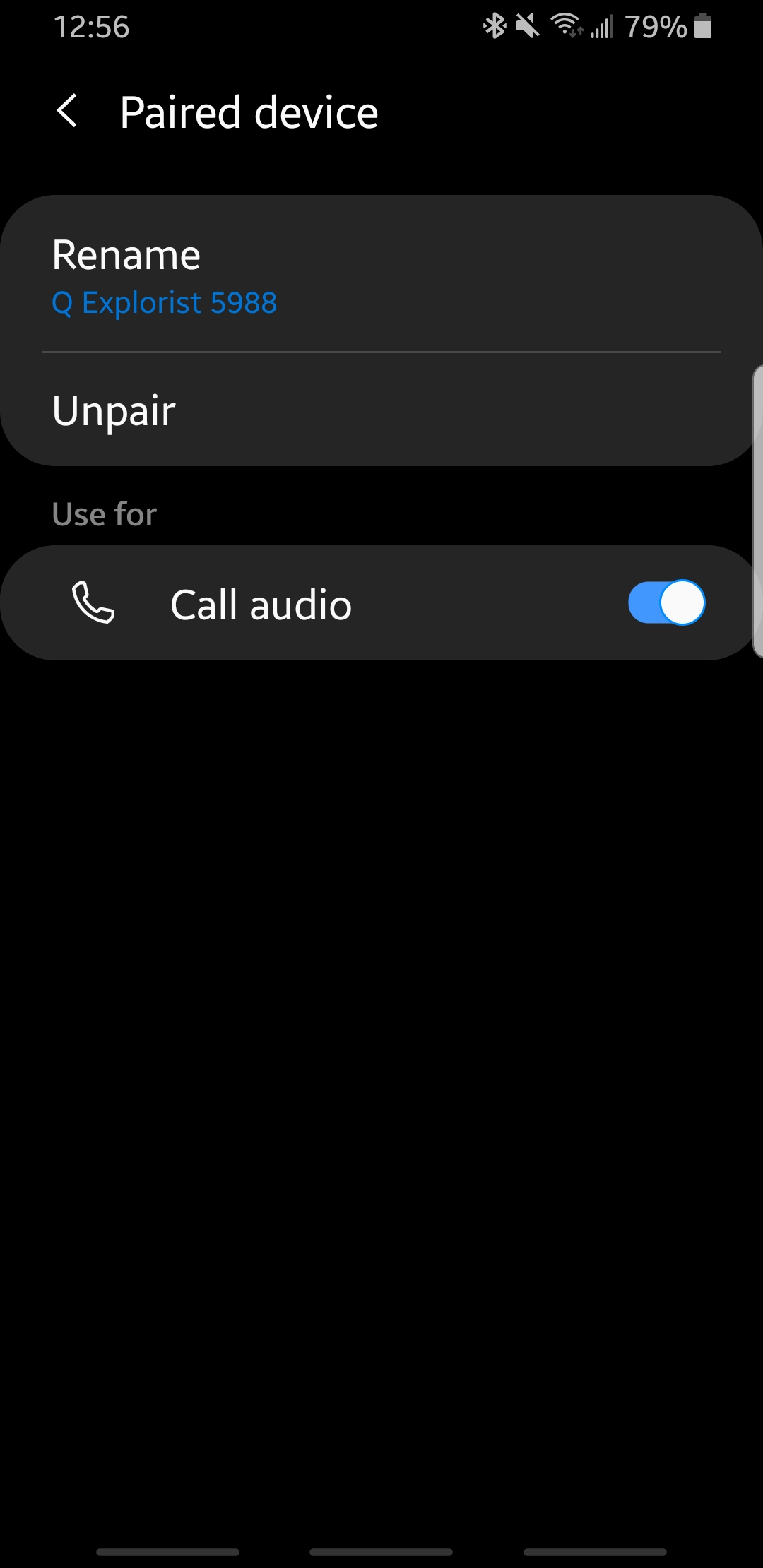Unpair this Bluetooth device
Viewport: 763px width, 1568px height.
pyautogui.click(x=381, y=410)
